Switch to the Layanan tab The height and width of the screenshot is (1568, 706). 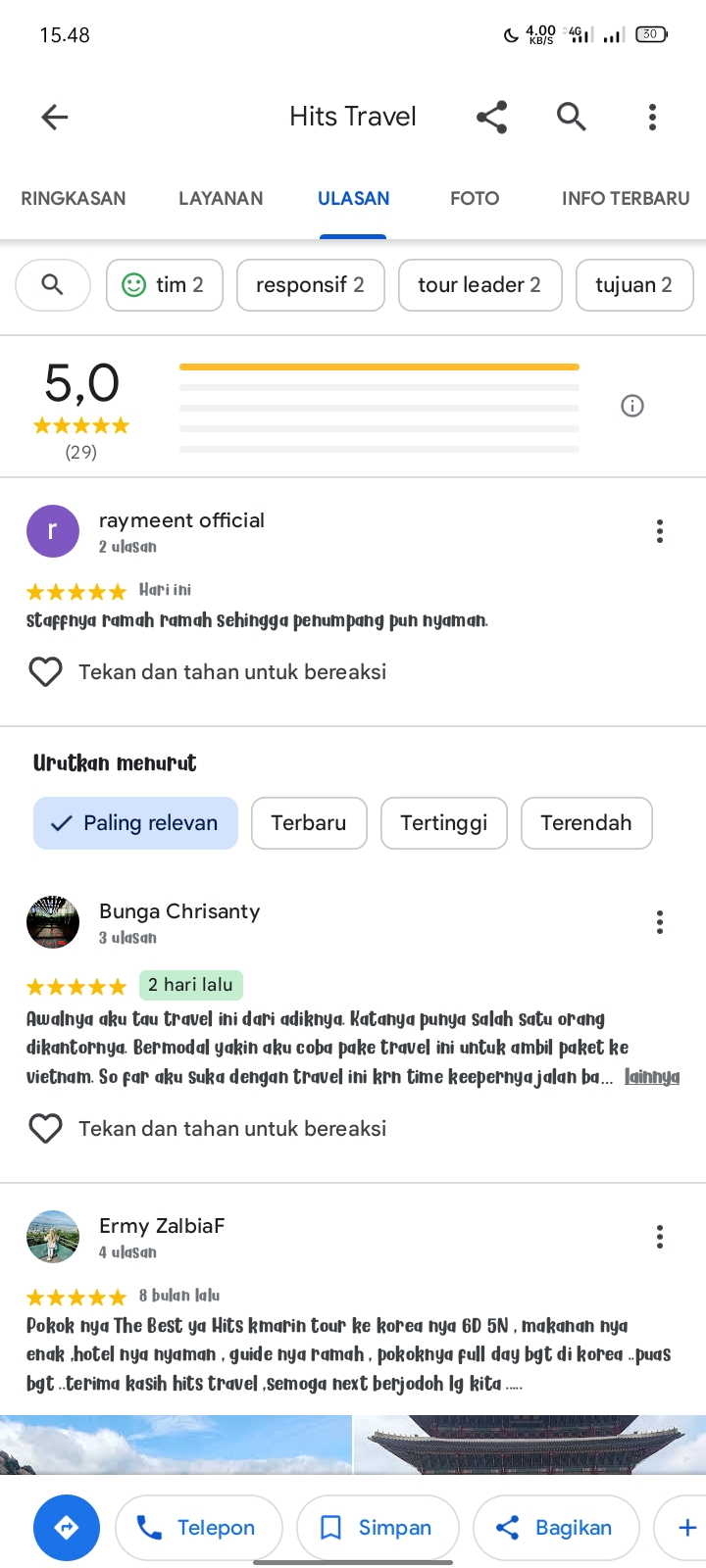click(x=221, y=198)
